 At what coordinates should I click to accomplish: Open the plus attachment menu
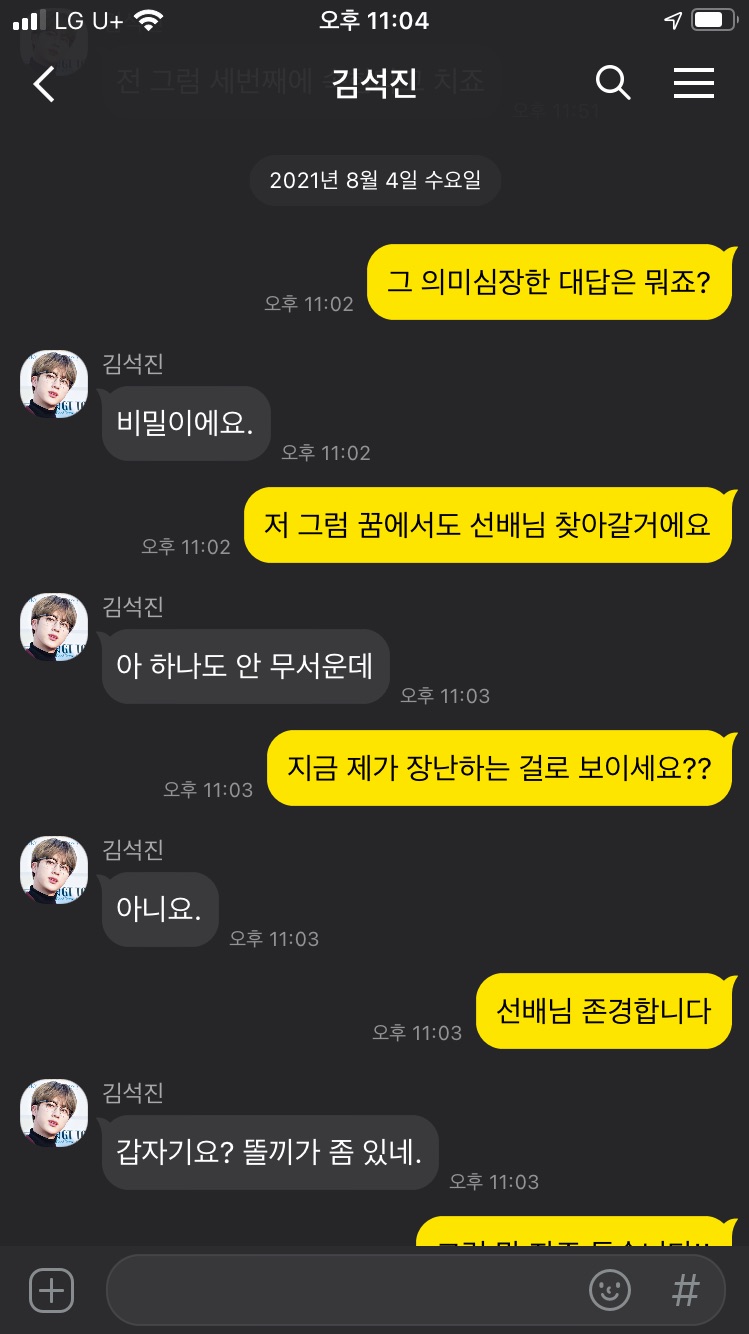tap(51, 1290)
